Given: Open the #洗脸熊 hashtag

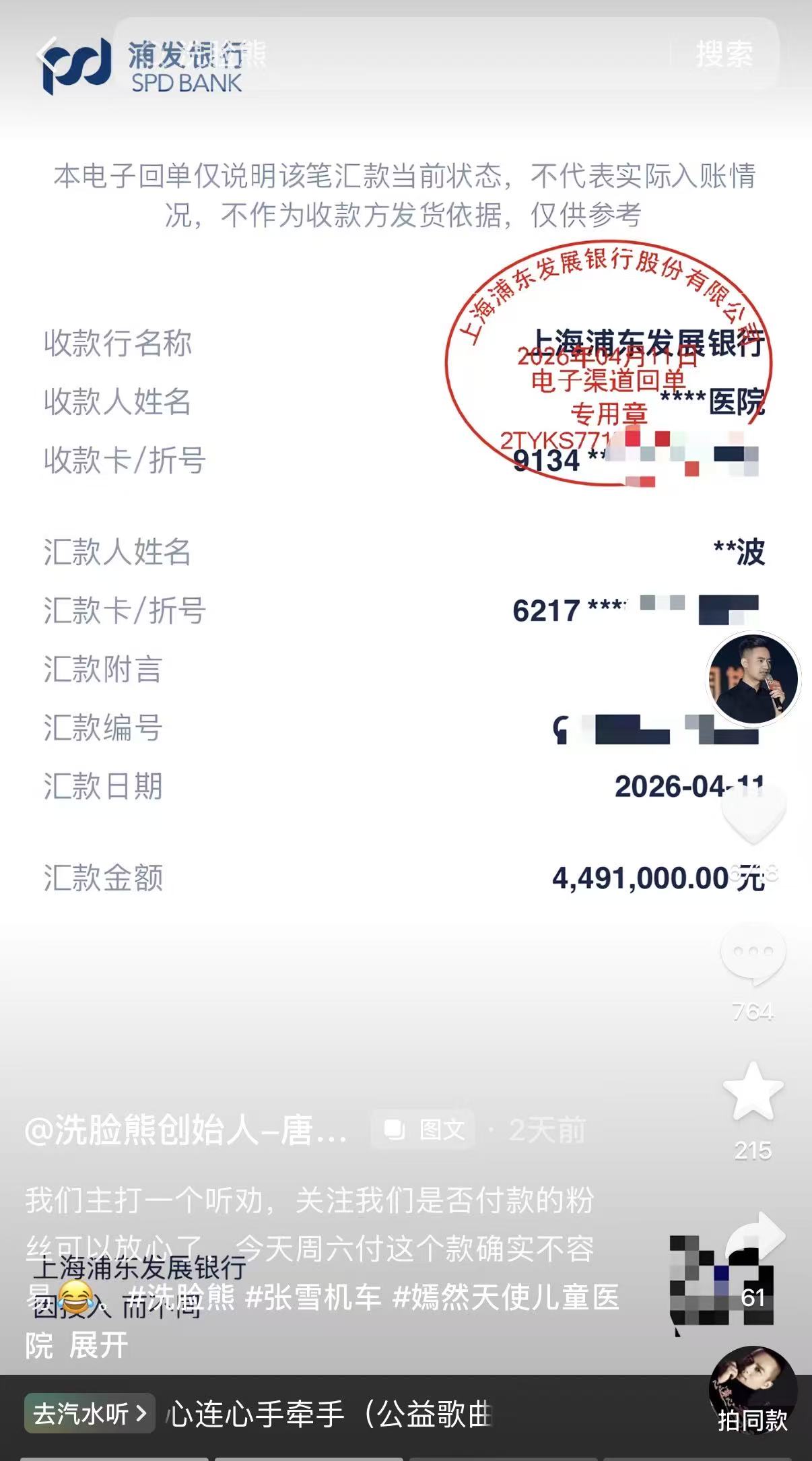Looking at the screenshot, I should click(x=180, y=1297).
